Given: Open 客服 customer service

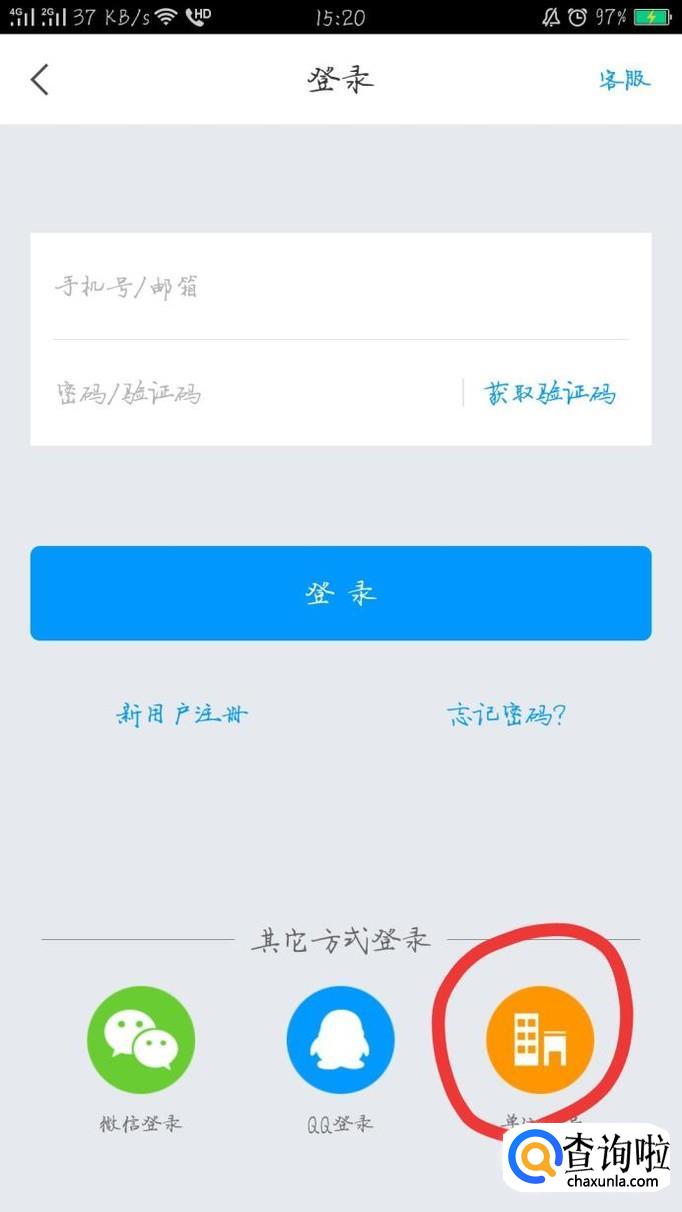Looking at the screenshot, I should click(624, 79).
